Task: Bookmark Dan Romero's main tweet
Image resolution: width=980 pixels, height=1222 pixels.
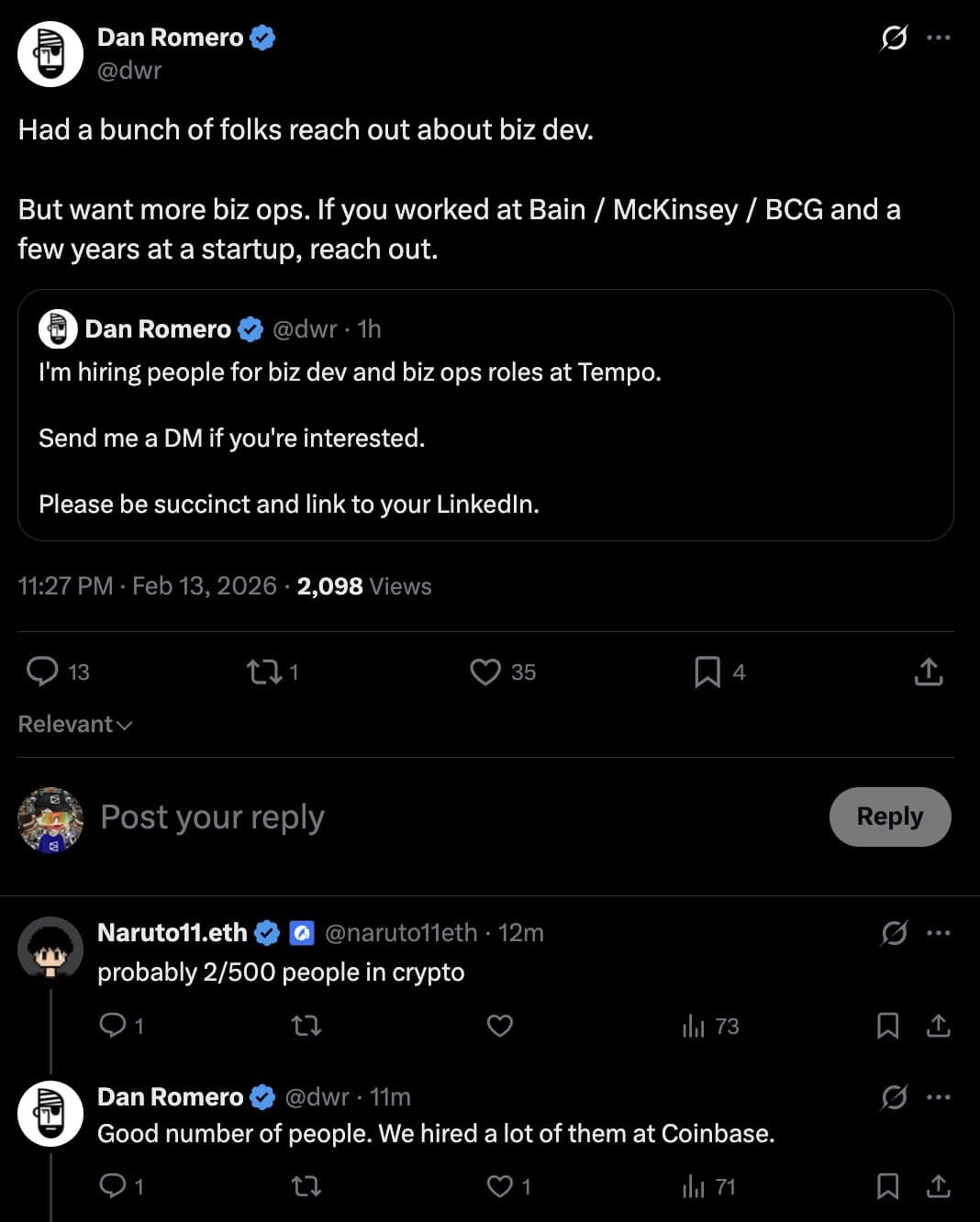Action: [x=707, y=672]
